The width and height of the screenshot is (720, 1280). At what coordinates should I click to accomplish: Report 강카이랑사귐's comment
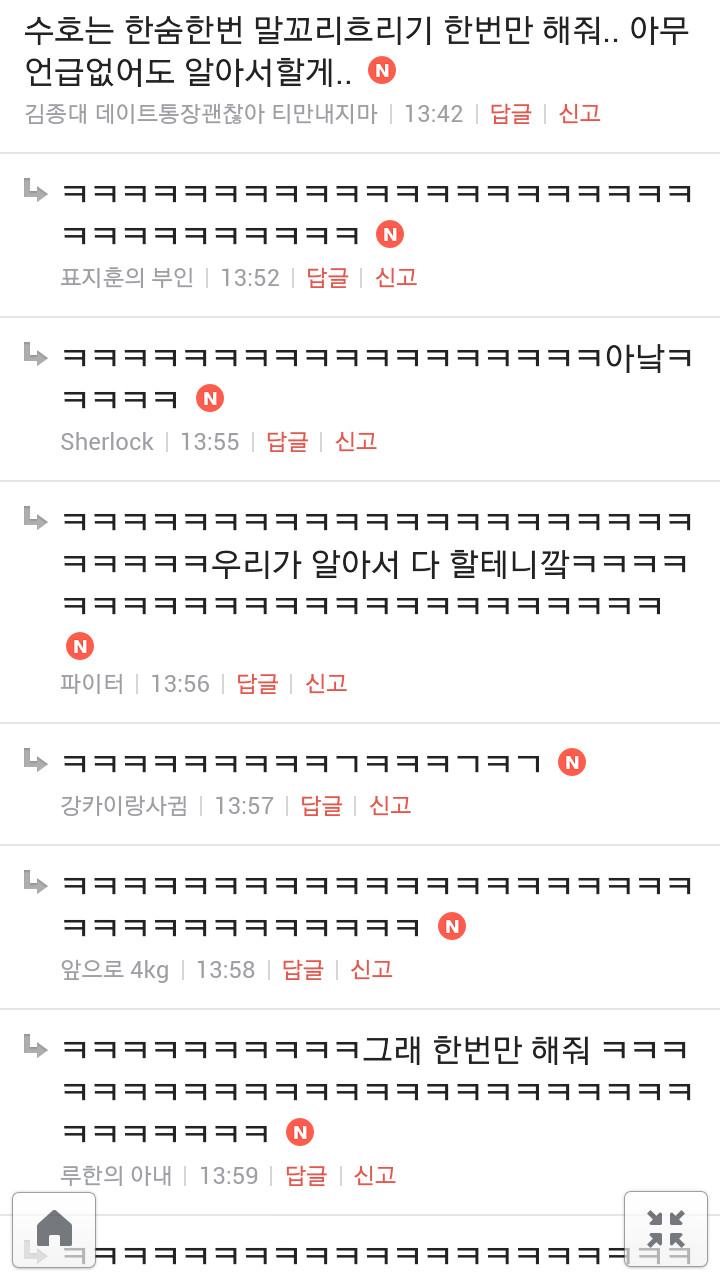[390, 806]
